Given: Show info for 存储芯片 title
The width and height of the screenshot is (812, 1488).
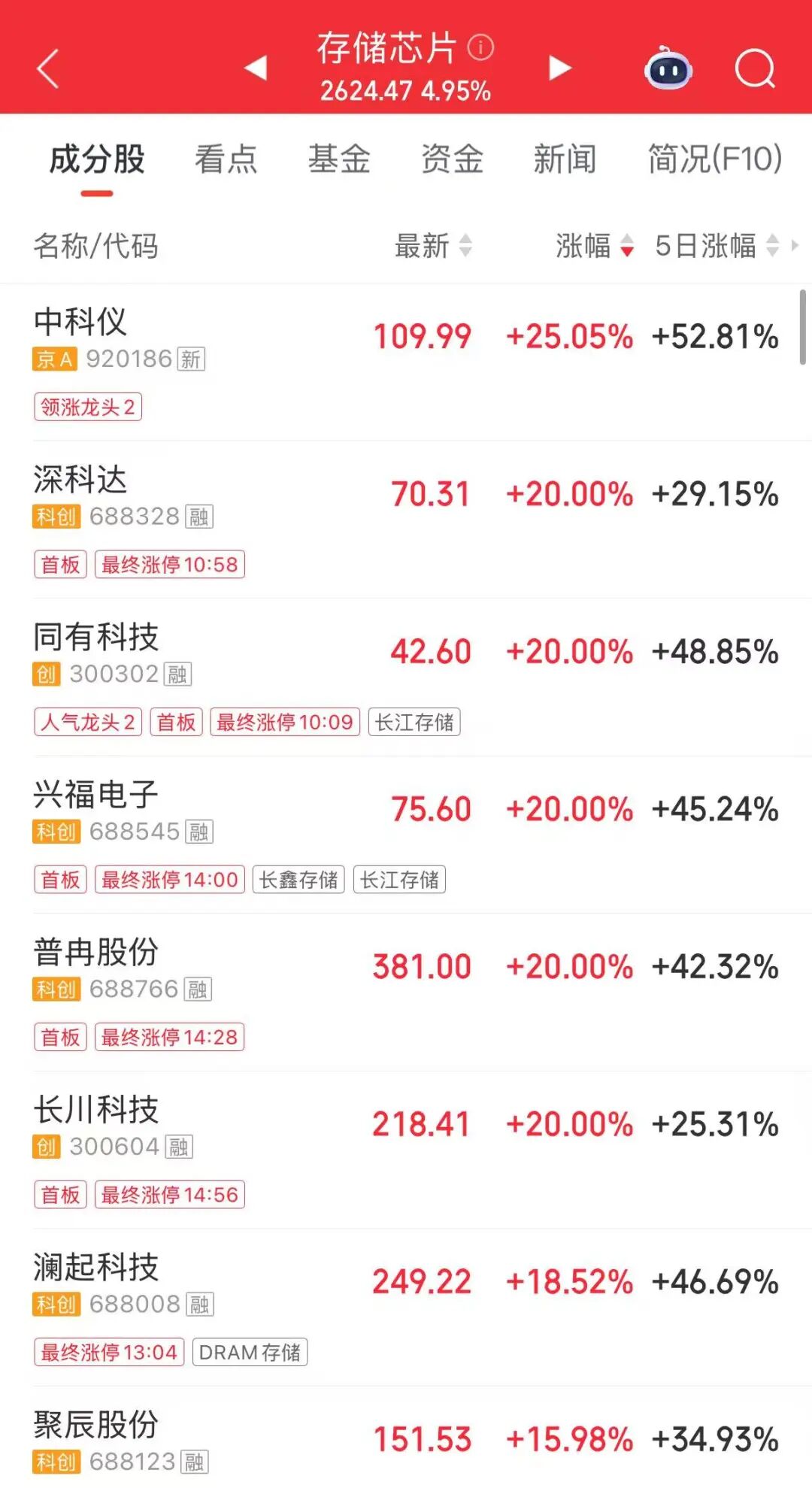Looking at the screenshot, I should 481,47.
